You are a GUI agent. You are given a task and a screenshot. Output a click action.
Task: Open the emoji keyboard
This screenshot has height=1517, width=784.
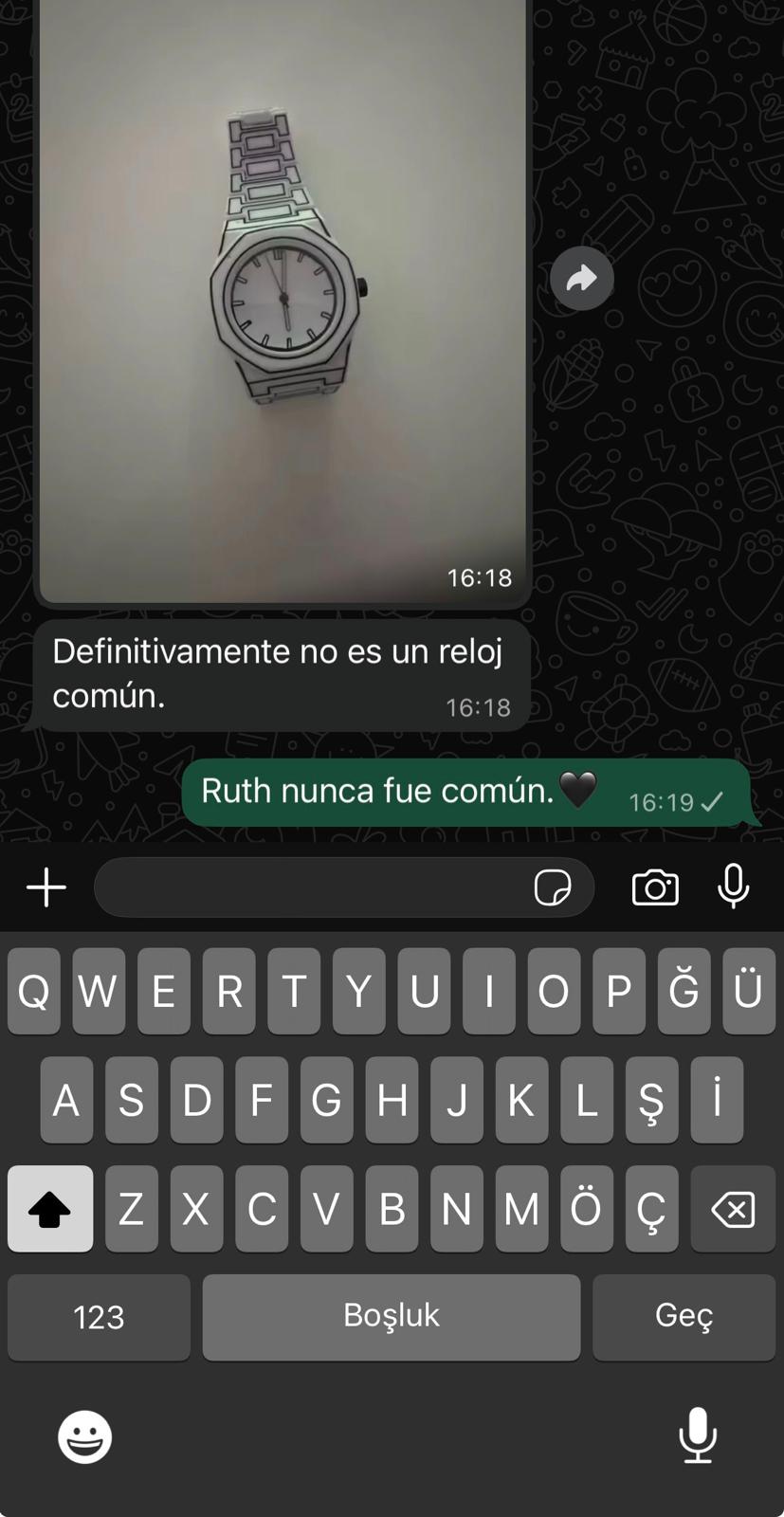[x=84, y=1436]
